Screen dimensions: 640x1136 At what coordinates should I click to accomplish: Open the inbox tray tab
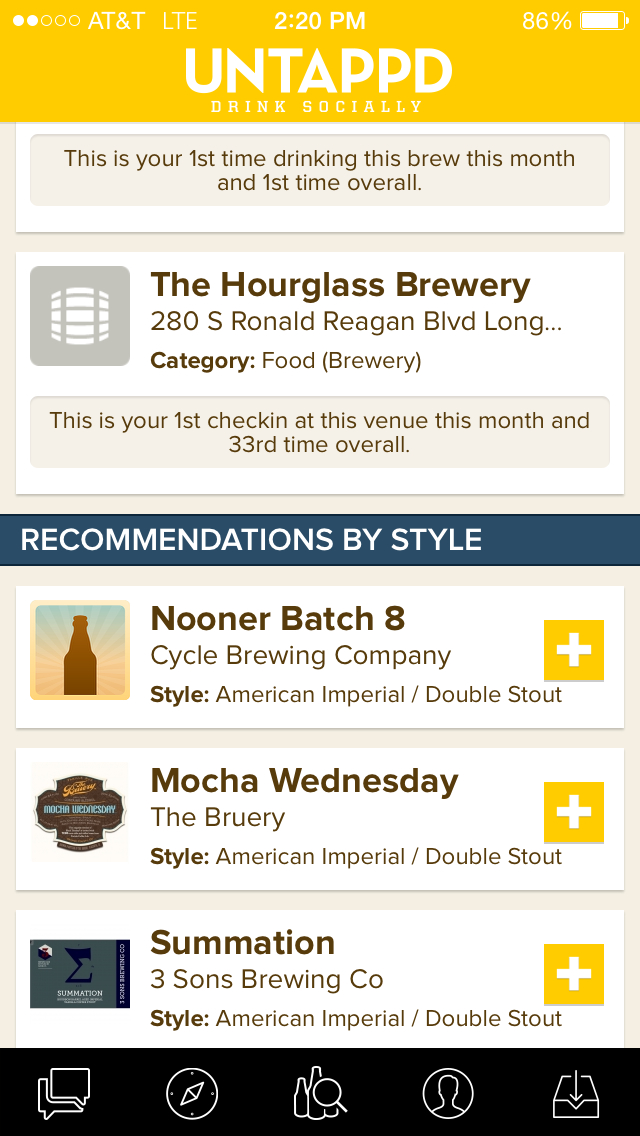click(x=578, y=1093)
